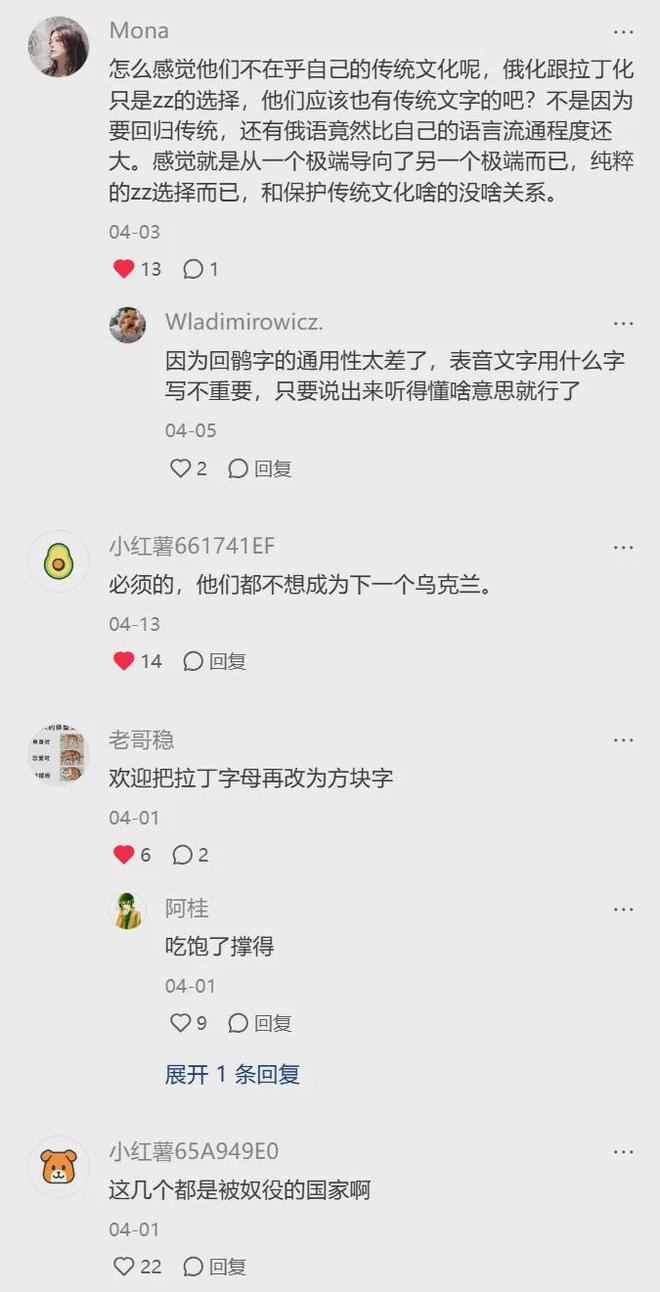Open more options for 小红薯65A949E0's comment

click(623, 1151)
